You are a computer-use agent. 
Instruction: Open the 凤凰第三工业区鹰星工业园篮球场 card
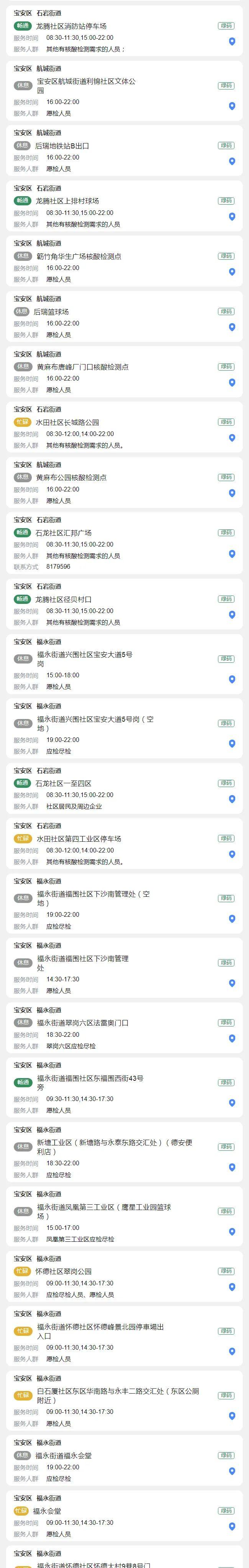click(104, 1211)
